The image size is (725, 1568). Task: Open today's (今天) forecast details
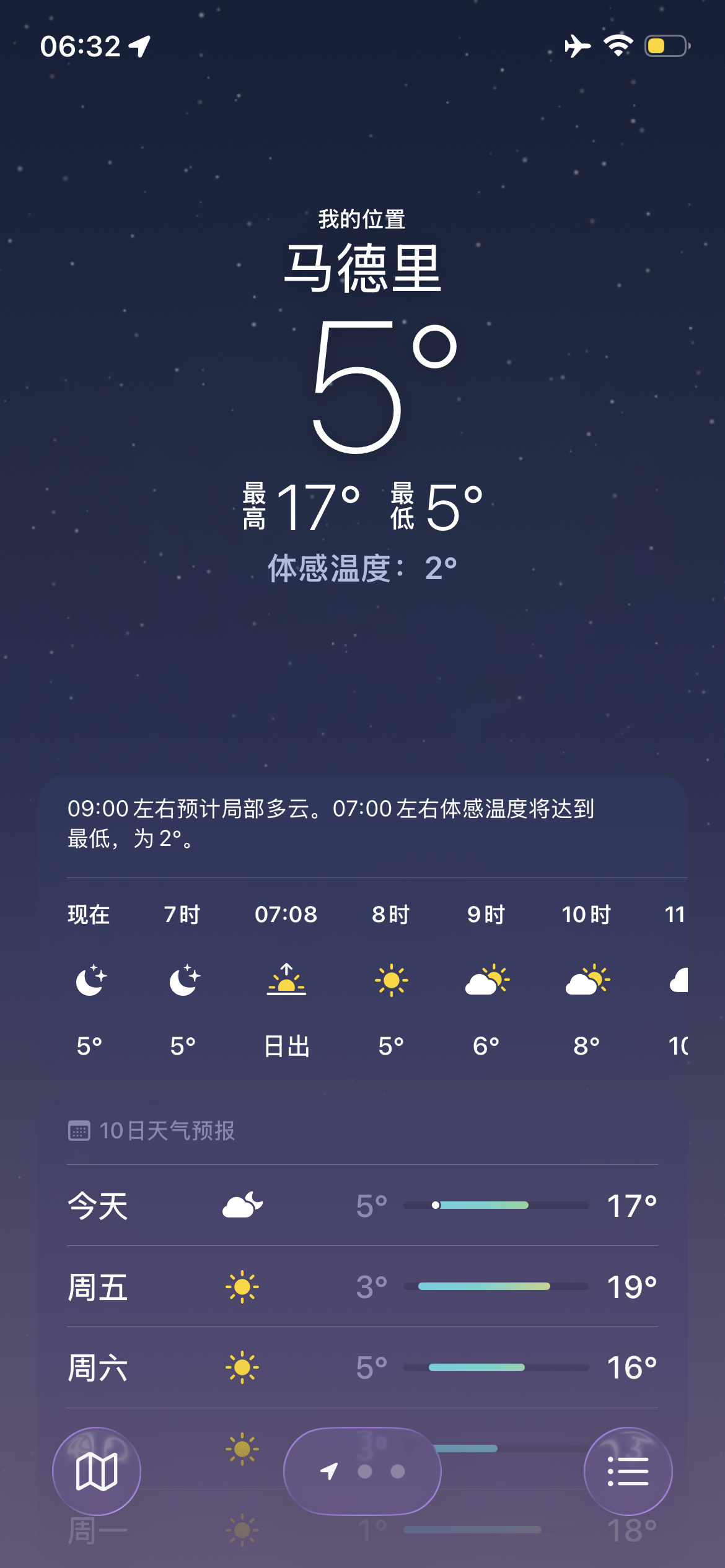(x=362, y=1205)
